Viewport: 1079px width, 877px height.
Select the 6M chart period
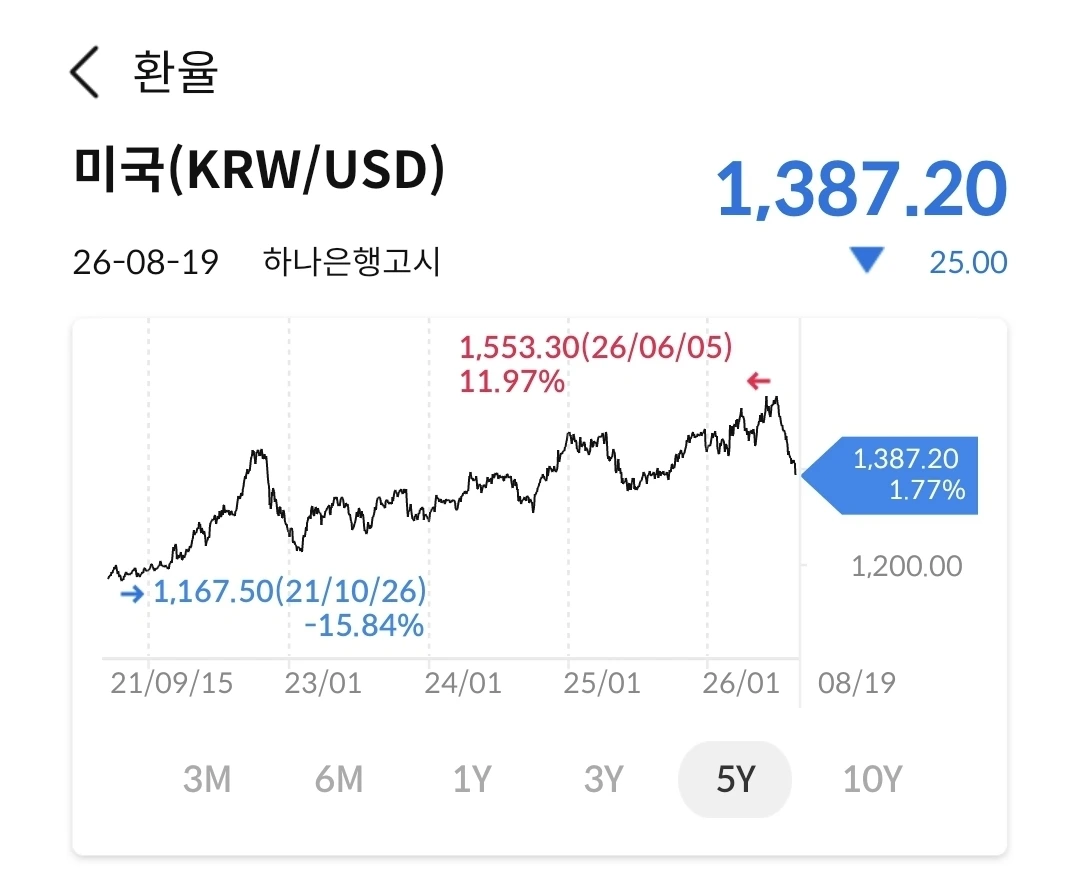pyautogui.click(x=339, y=779)
